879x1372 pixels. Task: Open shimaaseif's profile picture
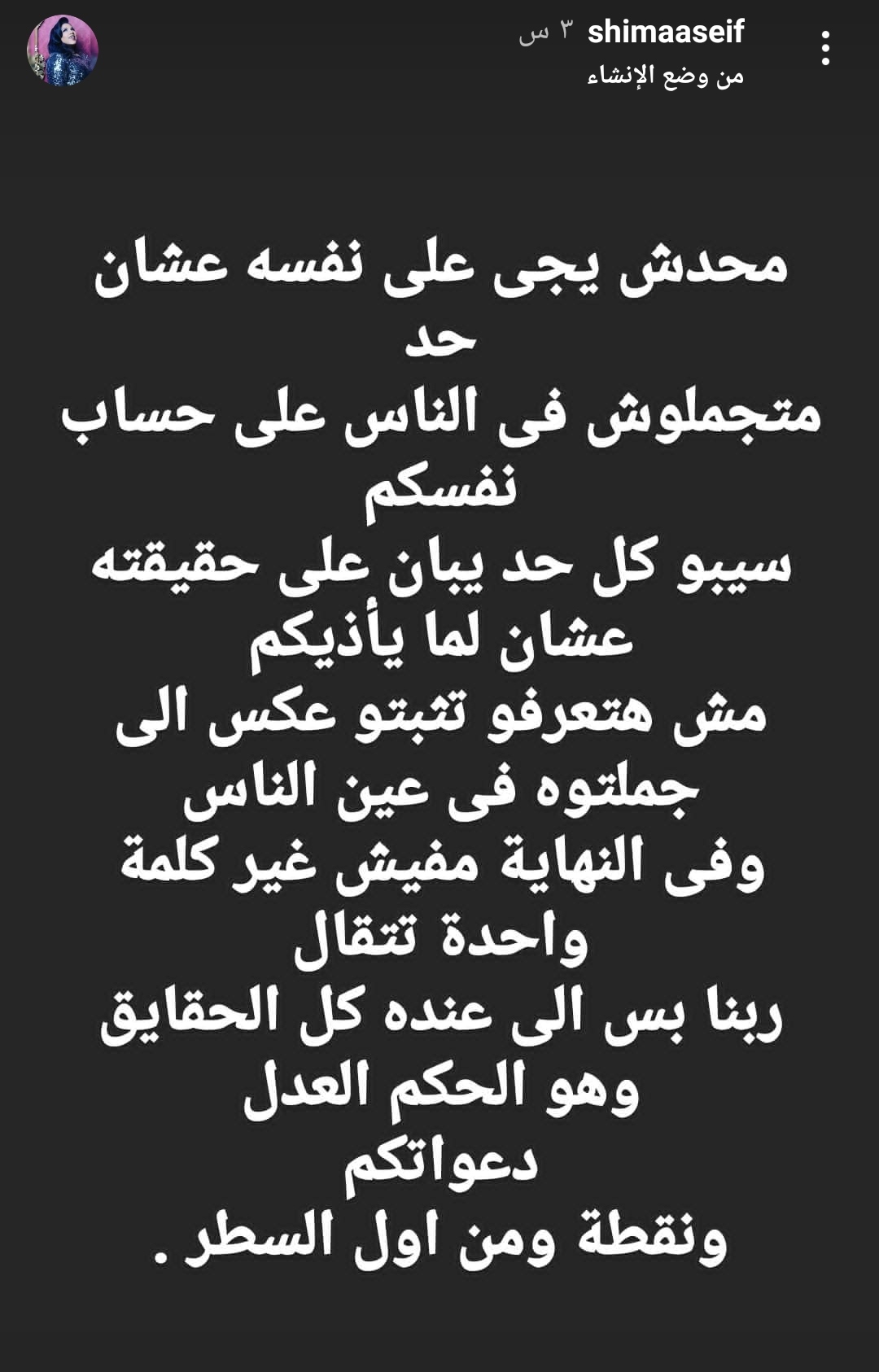click(61, 49)
